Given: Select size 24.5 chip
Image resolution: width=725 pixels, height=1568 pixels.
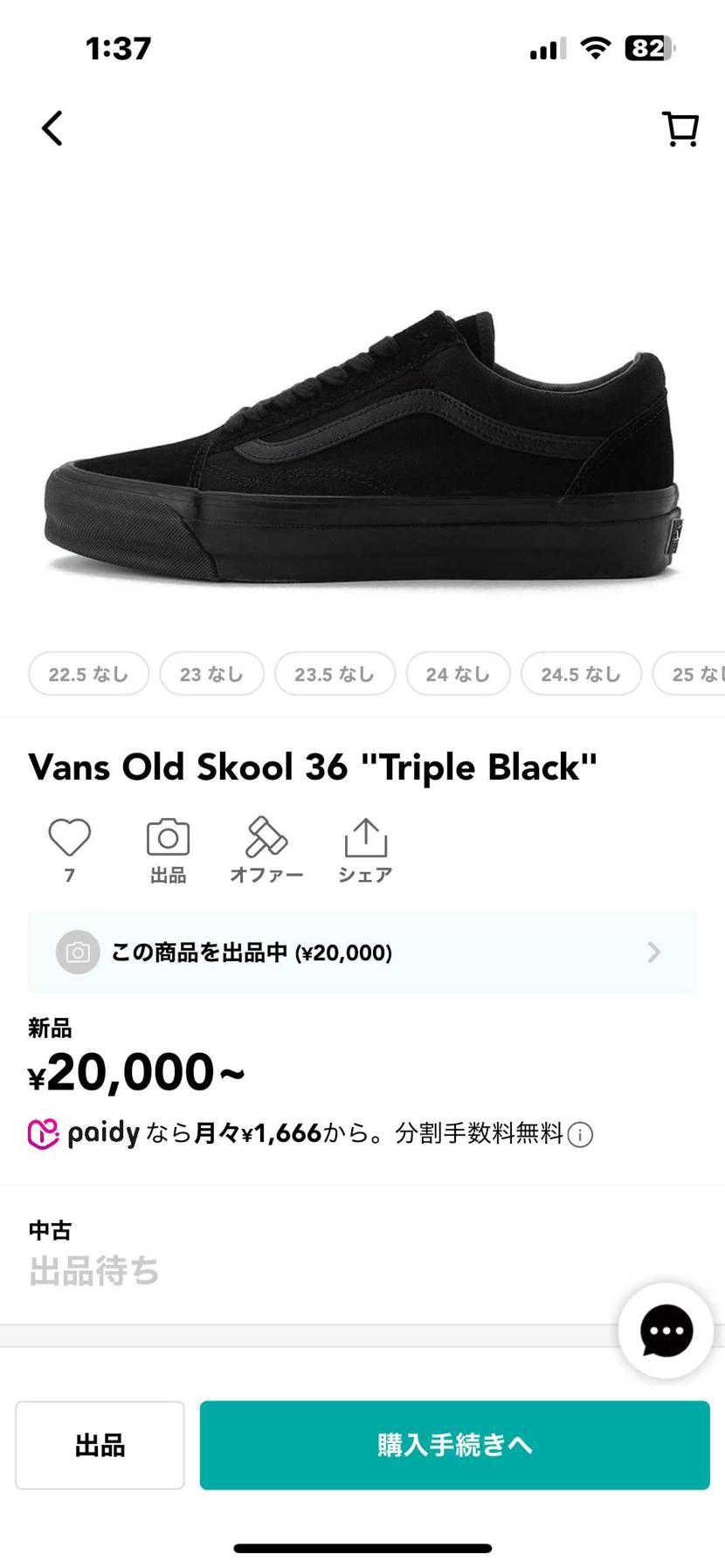Looking at the screenshot, I should (581, 673).
